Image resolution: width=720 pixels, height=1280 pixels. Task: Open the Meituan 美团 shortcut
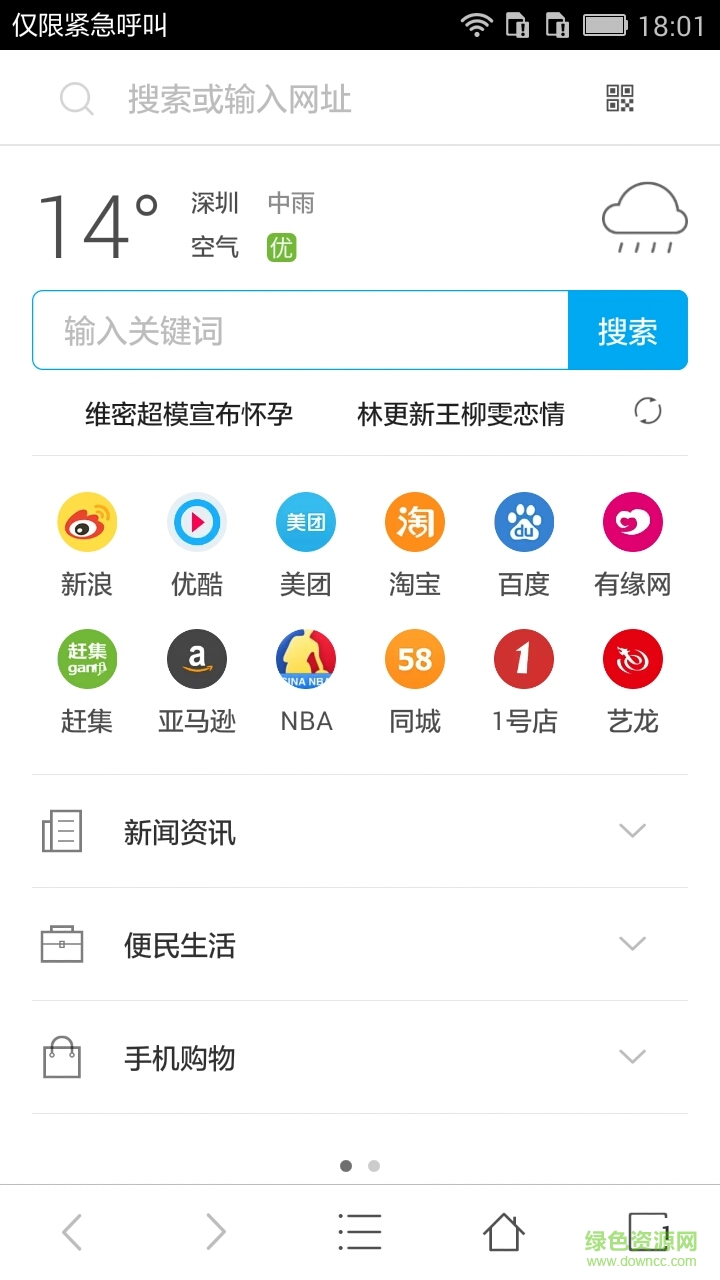(x=305, y=521)
